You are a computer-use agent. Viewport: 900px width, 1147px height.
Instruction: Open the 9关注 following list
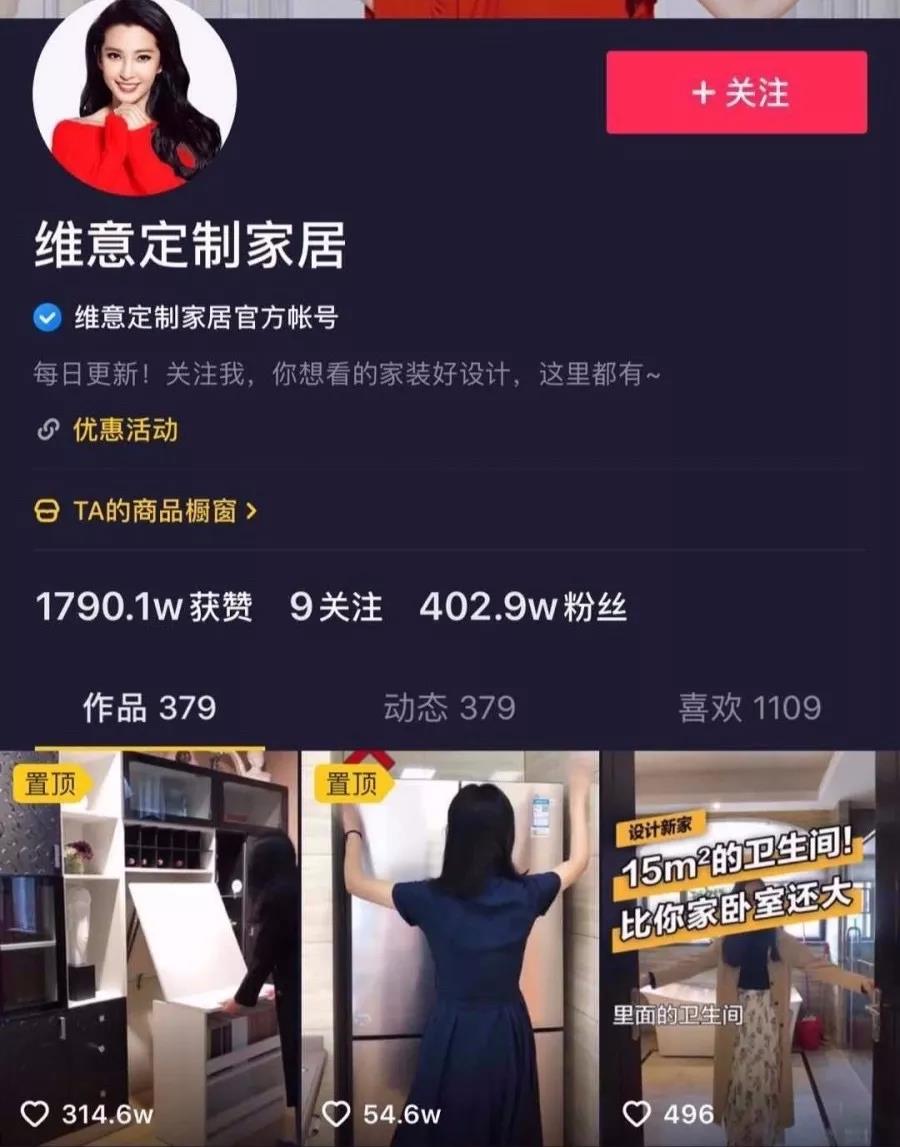tap(336, 606)
